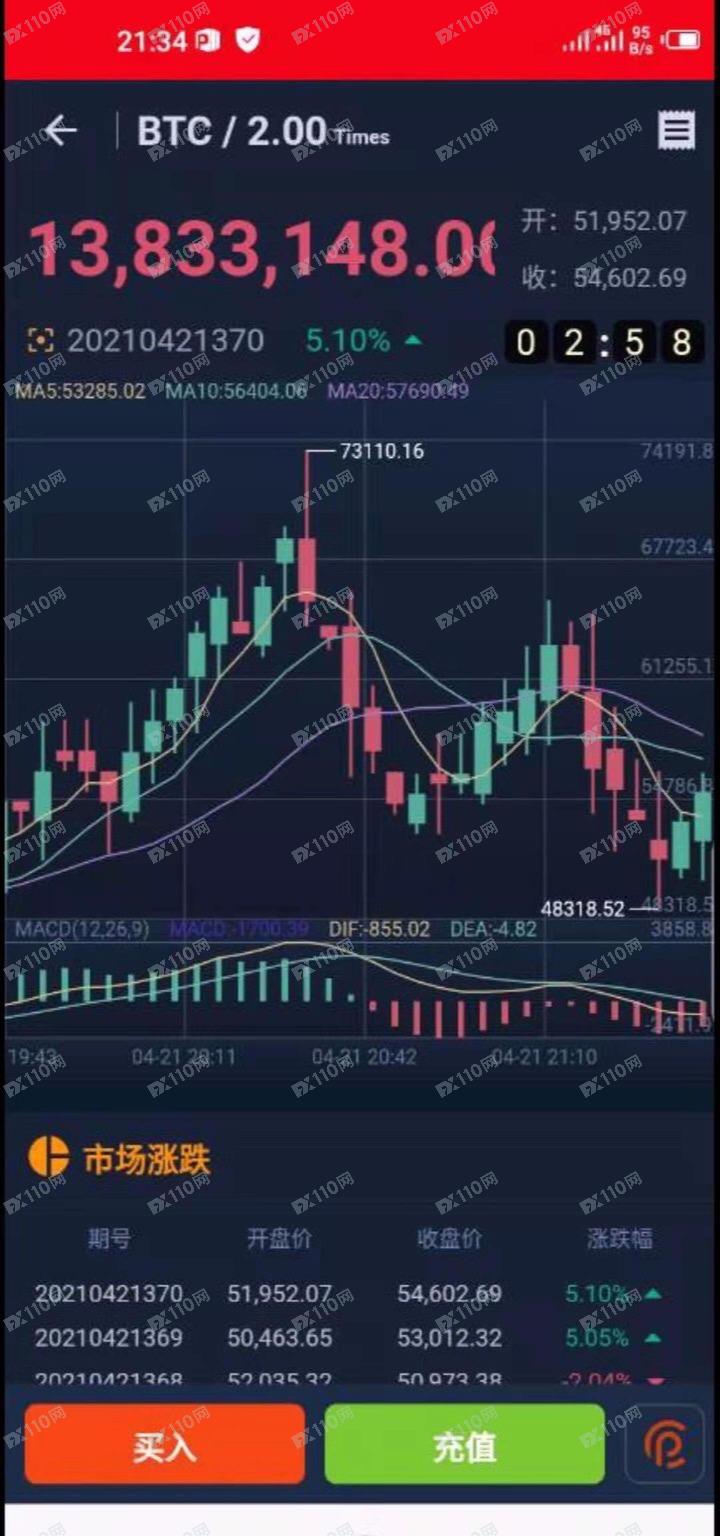
Task: Open the orange circular icon beside 充值
Action: coord(664,1444)
